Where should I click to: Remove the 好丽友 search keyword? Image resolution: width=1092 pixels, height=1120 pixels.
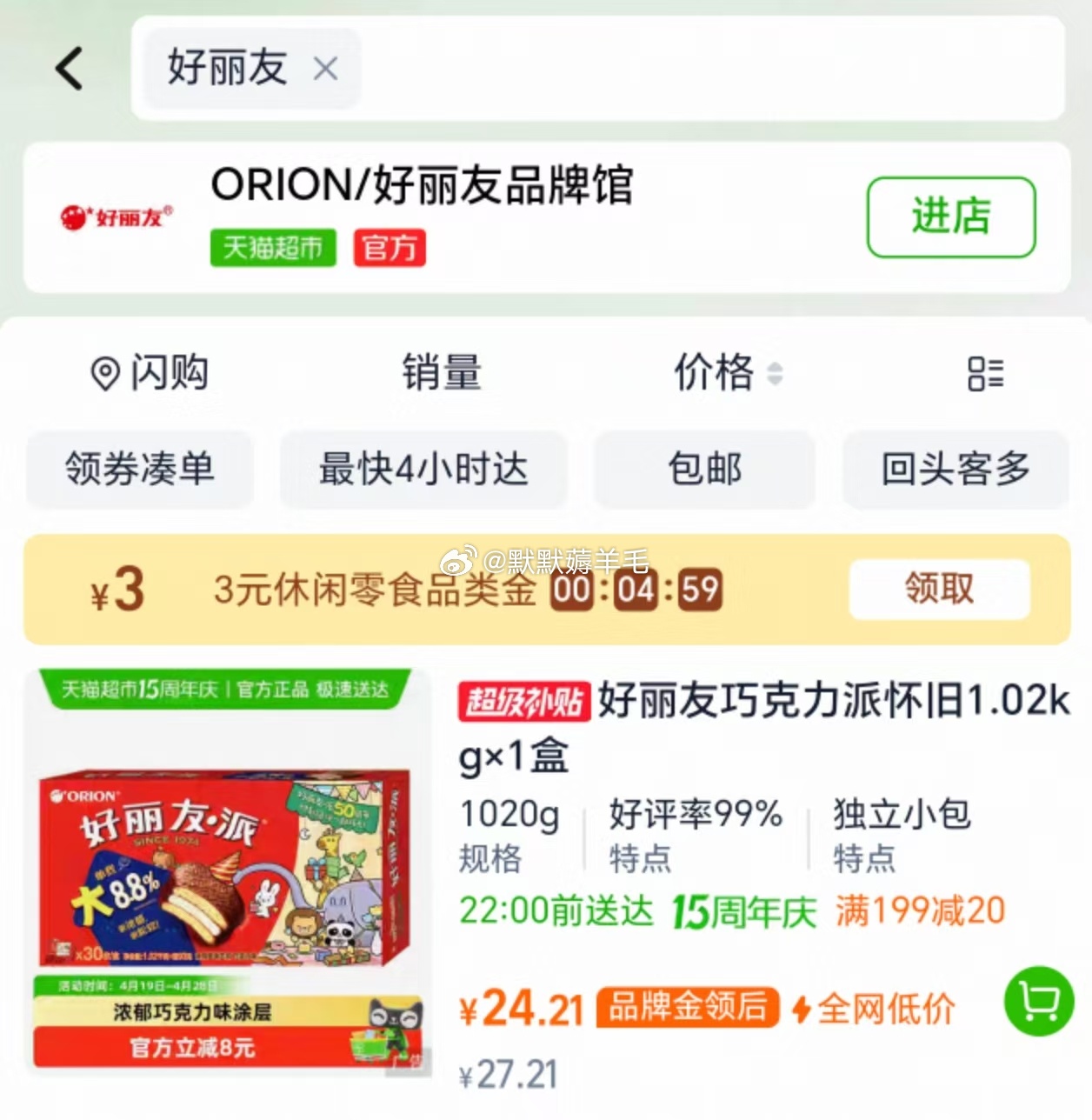(325, 69)
